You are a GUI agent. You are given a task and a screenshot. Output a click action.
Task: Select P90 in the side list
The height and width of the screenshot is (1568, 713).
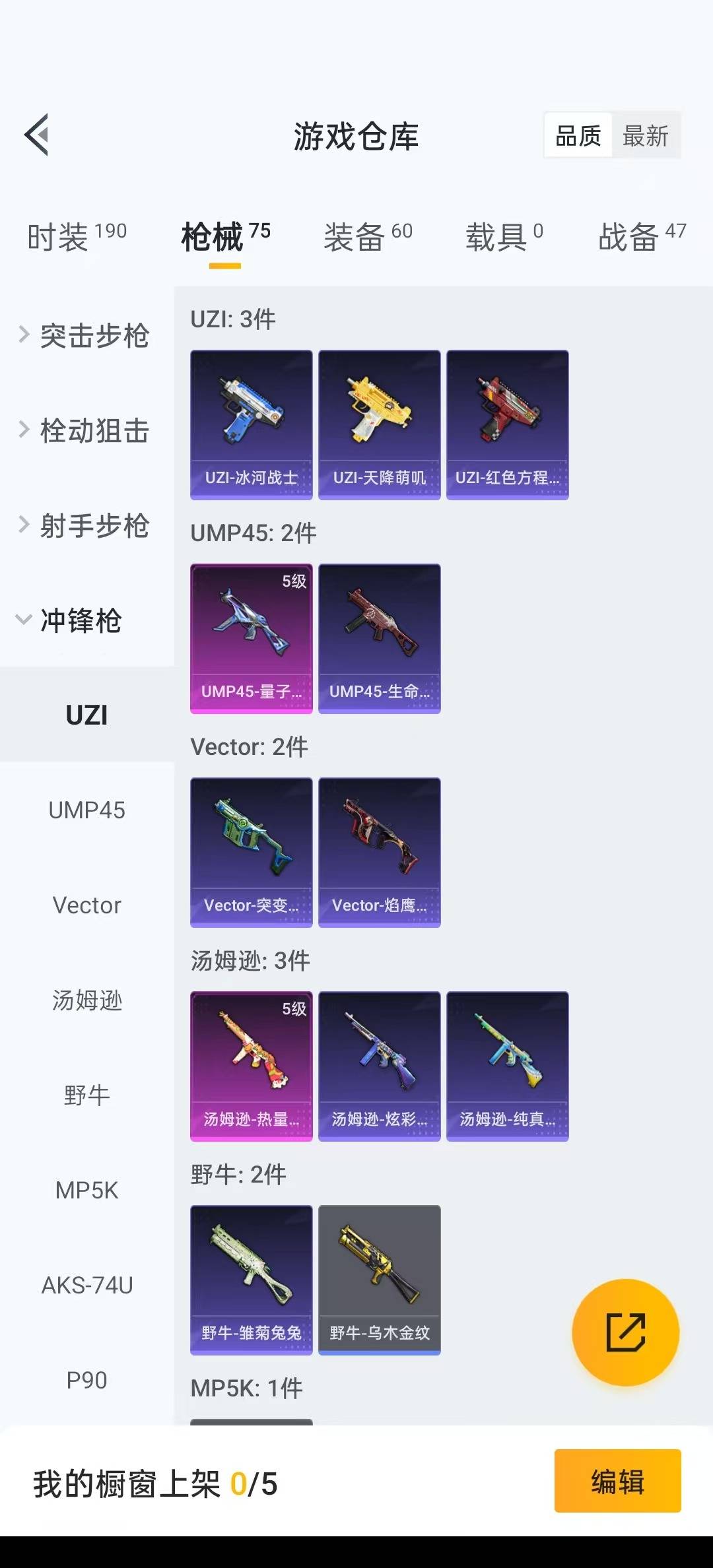coord(87,1381)
